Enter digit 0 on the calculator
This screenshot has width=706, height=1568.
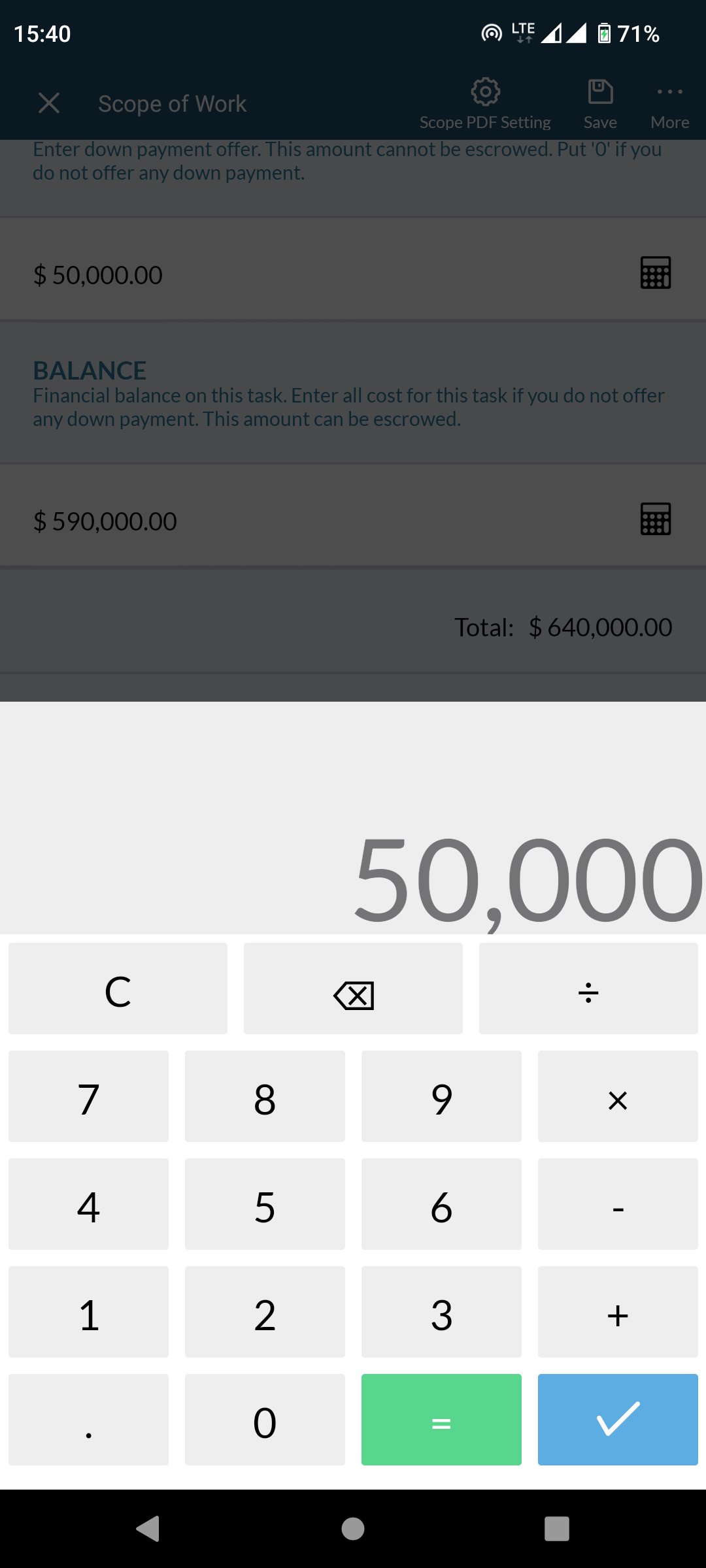click(265, 1420)
